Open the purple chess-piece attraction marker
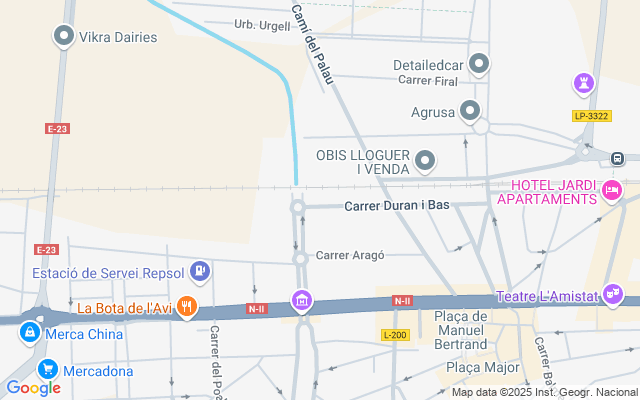640x400 pixels. coord(584,81)
